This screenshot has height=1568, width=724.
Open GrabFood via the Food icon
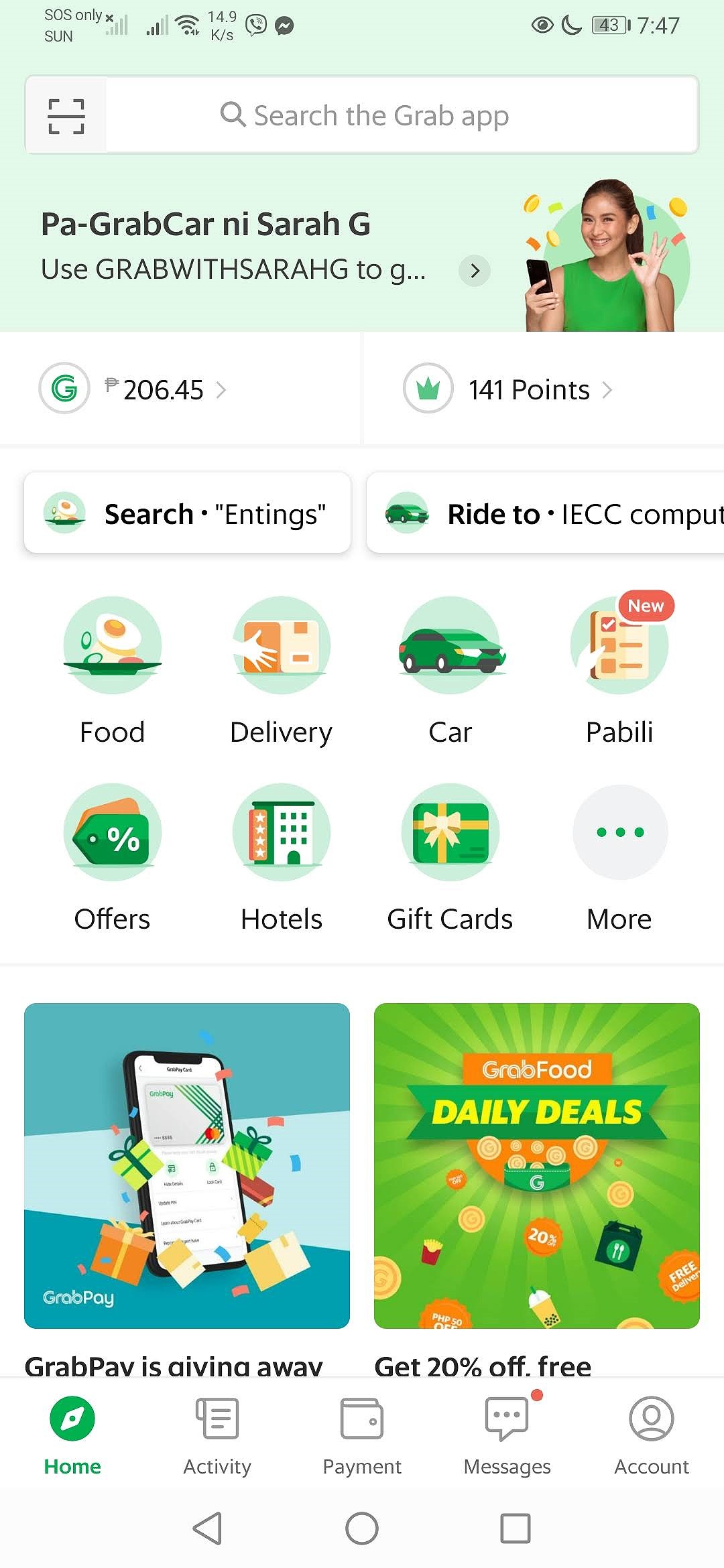click(112, 670)
